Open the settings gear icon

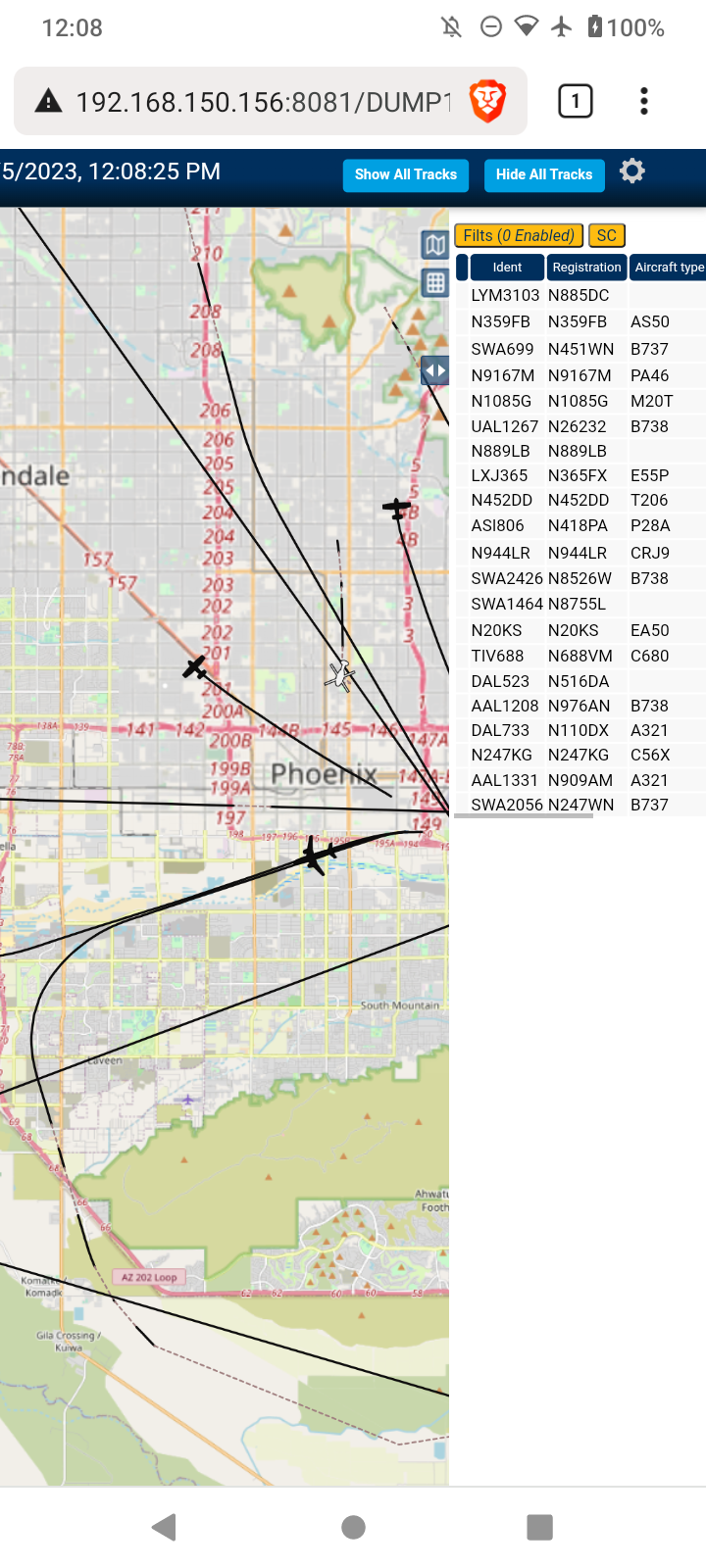tap(632, 171)
